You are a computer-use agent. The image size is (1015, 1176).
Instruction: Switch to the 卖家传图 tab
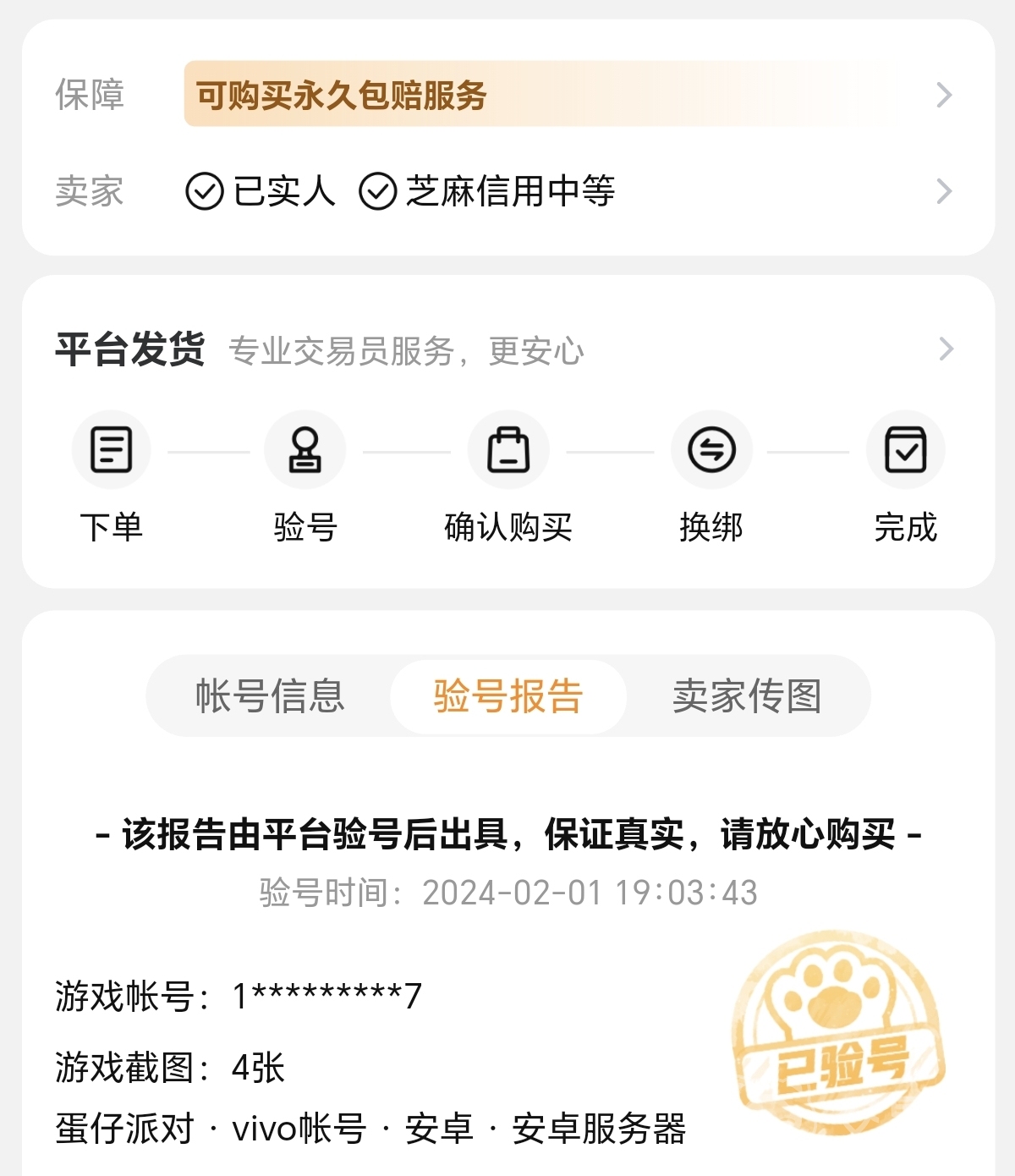pos(747,696)
